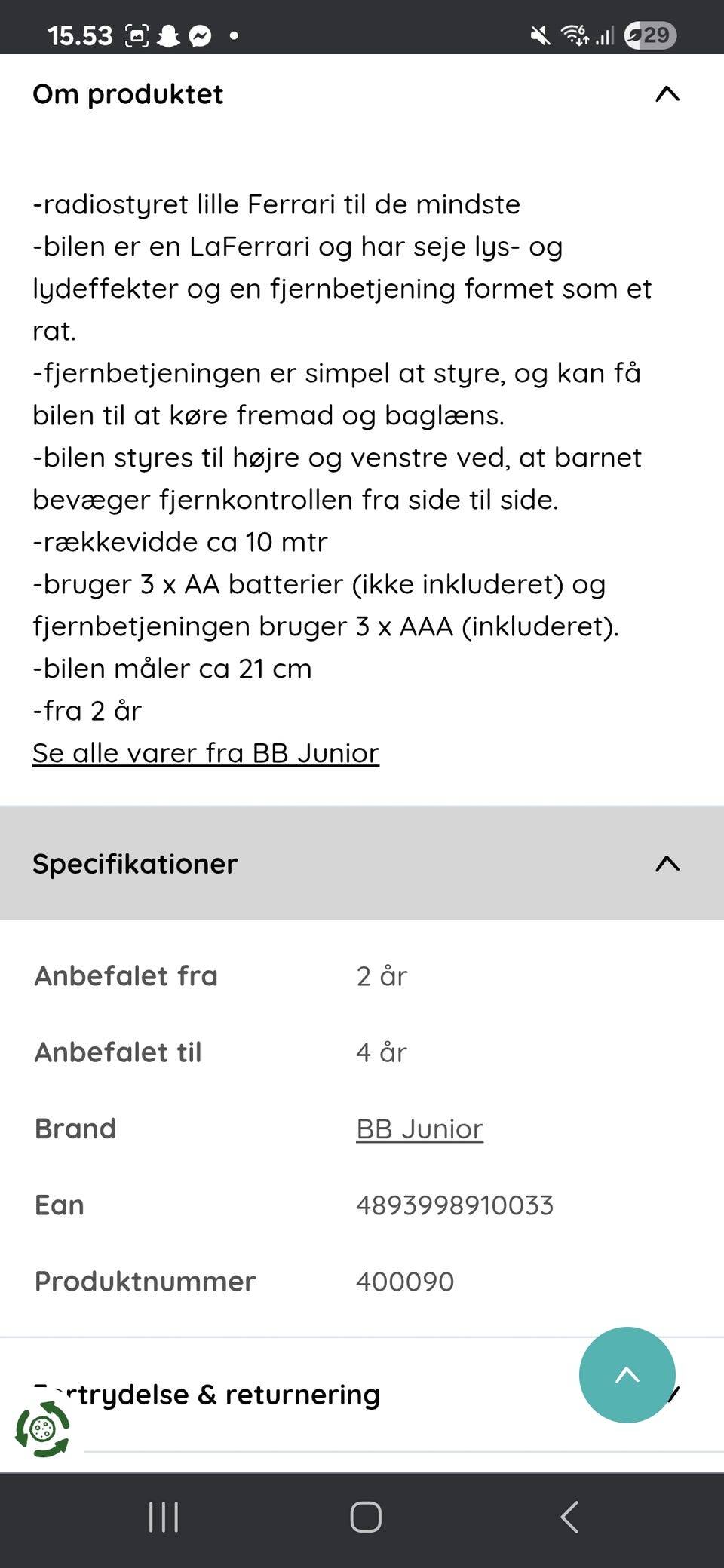Open the BB Junior brand page
Image resolution: width=724 pixels, height=1568 pixels.
tap(419, 1129)
